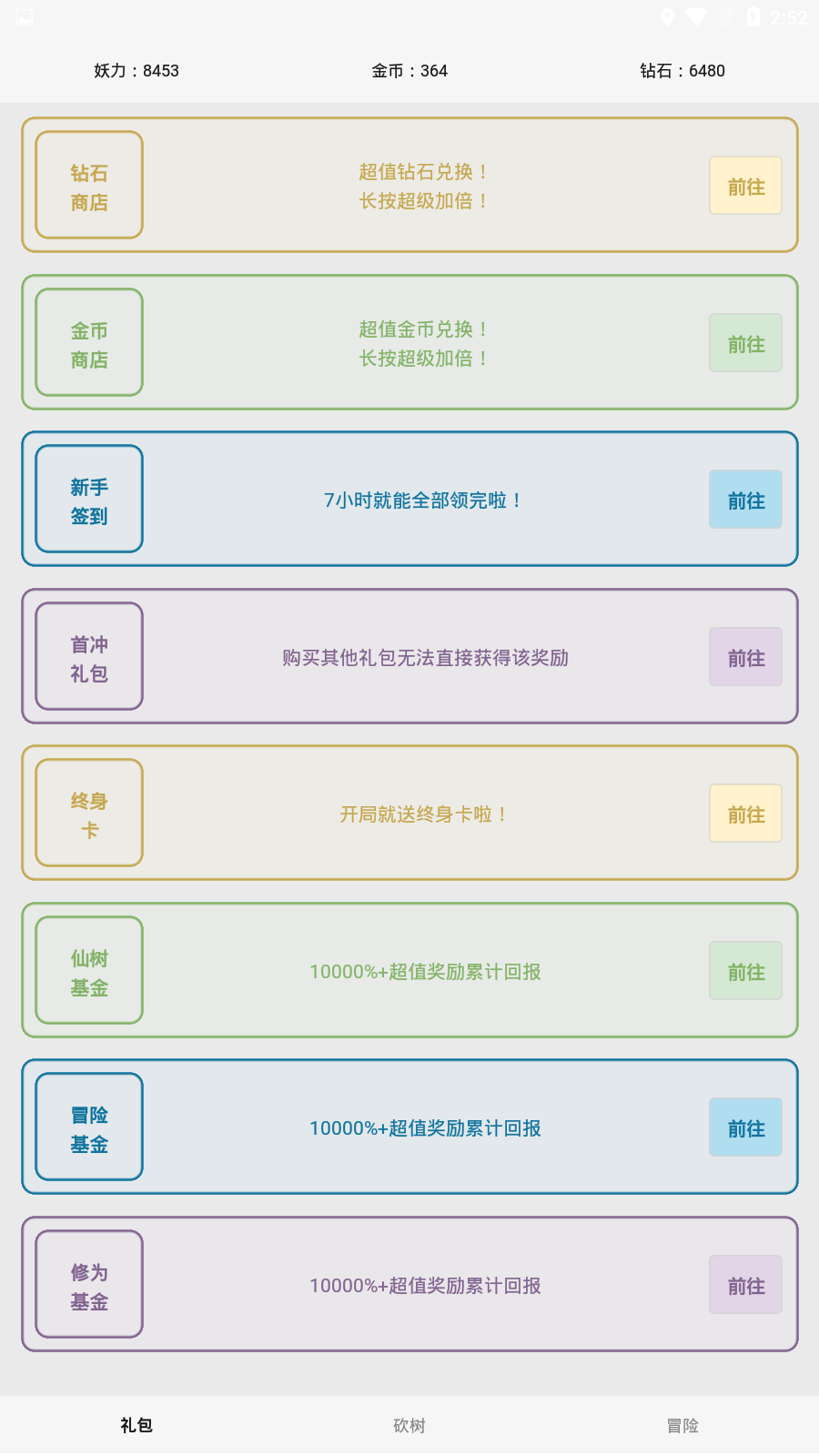Image resolution: width=819 pixels, height=1456 pixels.
Task: Select the 修为基金 fund badge
Action: tap(88, 1284)
